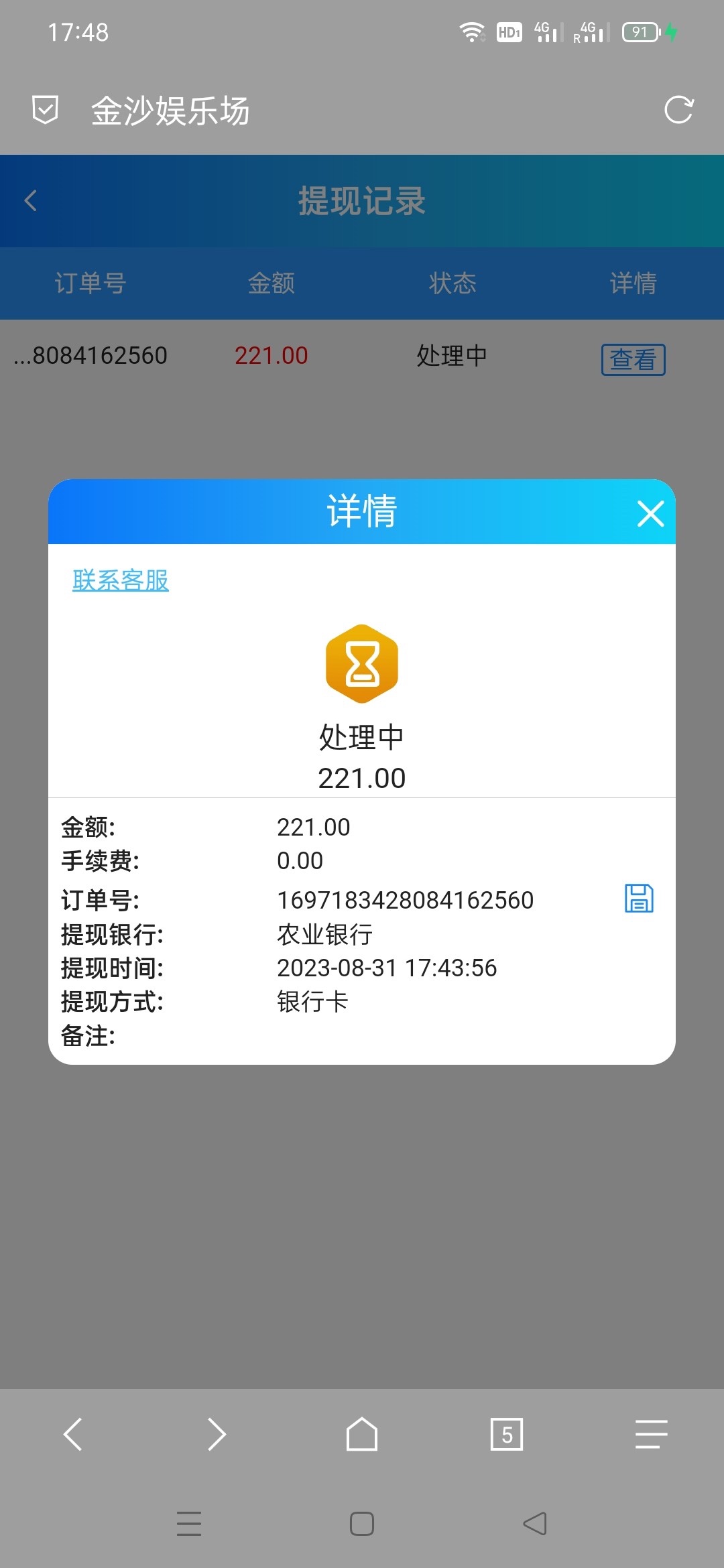This screenshot has height=1568, width=724.
Task: Open the browser home page
Action: [361, 1435]
